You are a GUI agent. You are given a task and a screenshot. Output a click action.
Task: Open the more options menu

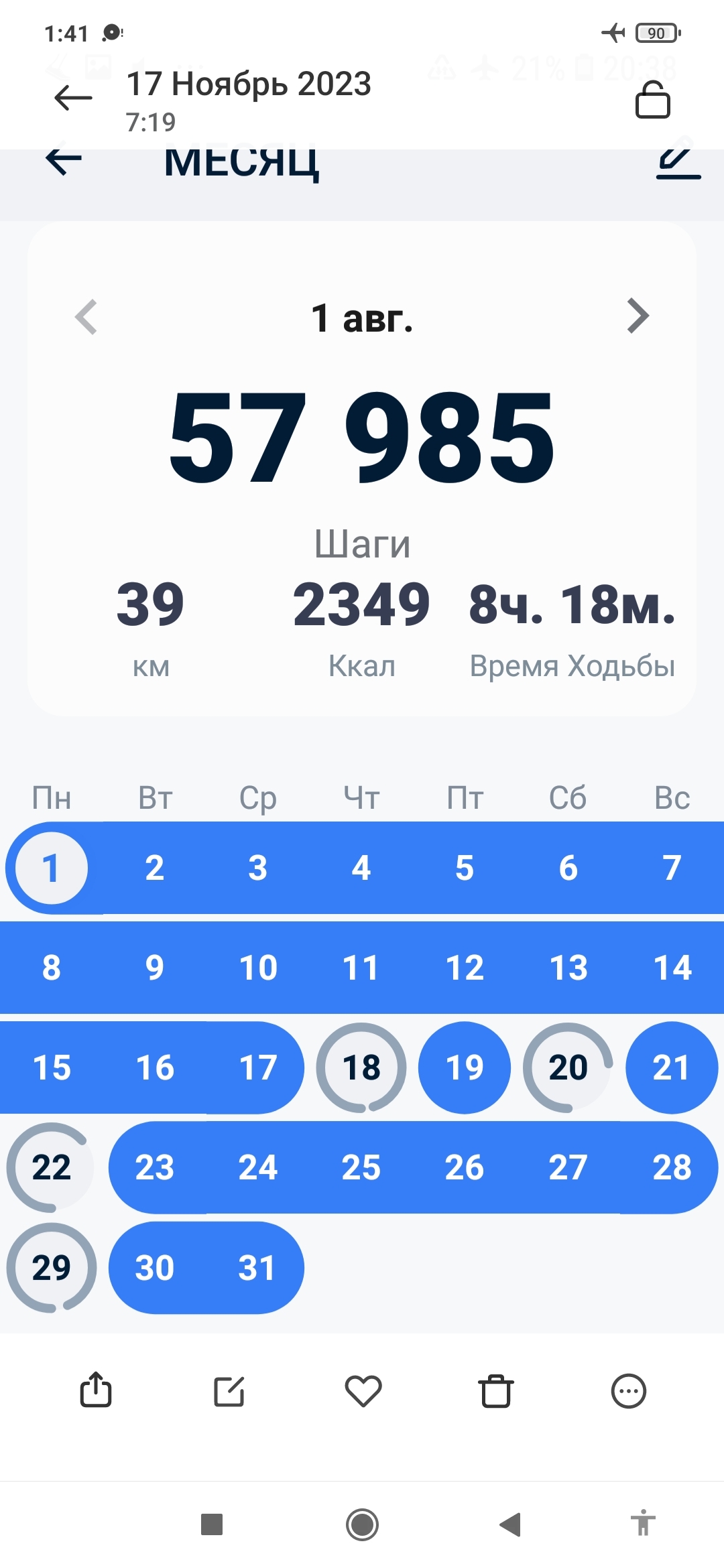(x=628, y=1391)
